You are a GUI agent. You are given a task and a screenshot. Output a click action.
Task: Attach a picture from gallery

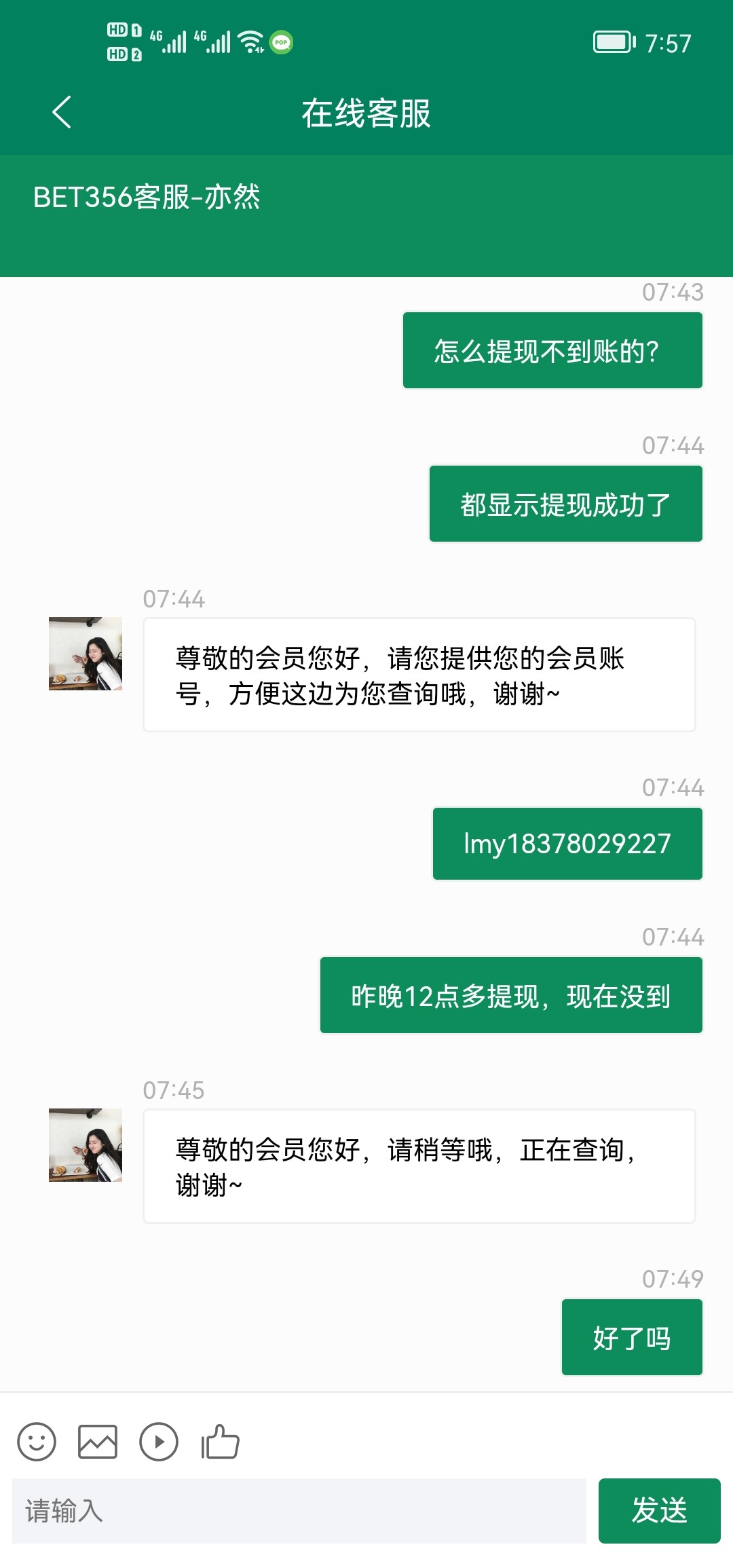point(98,1441)
